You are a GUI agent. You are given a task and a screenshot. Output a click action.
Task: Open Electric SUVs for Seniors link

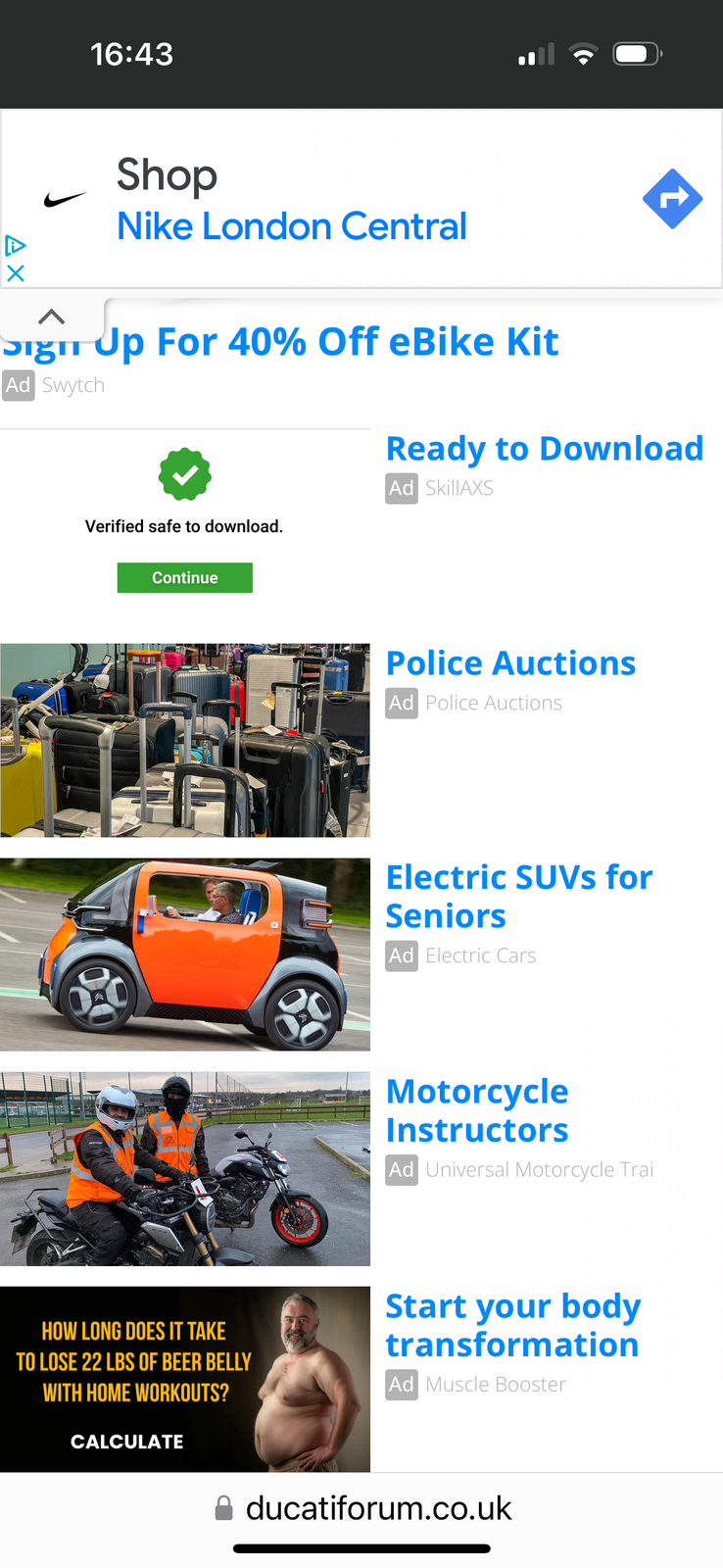(x=518, y=896)
